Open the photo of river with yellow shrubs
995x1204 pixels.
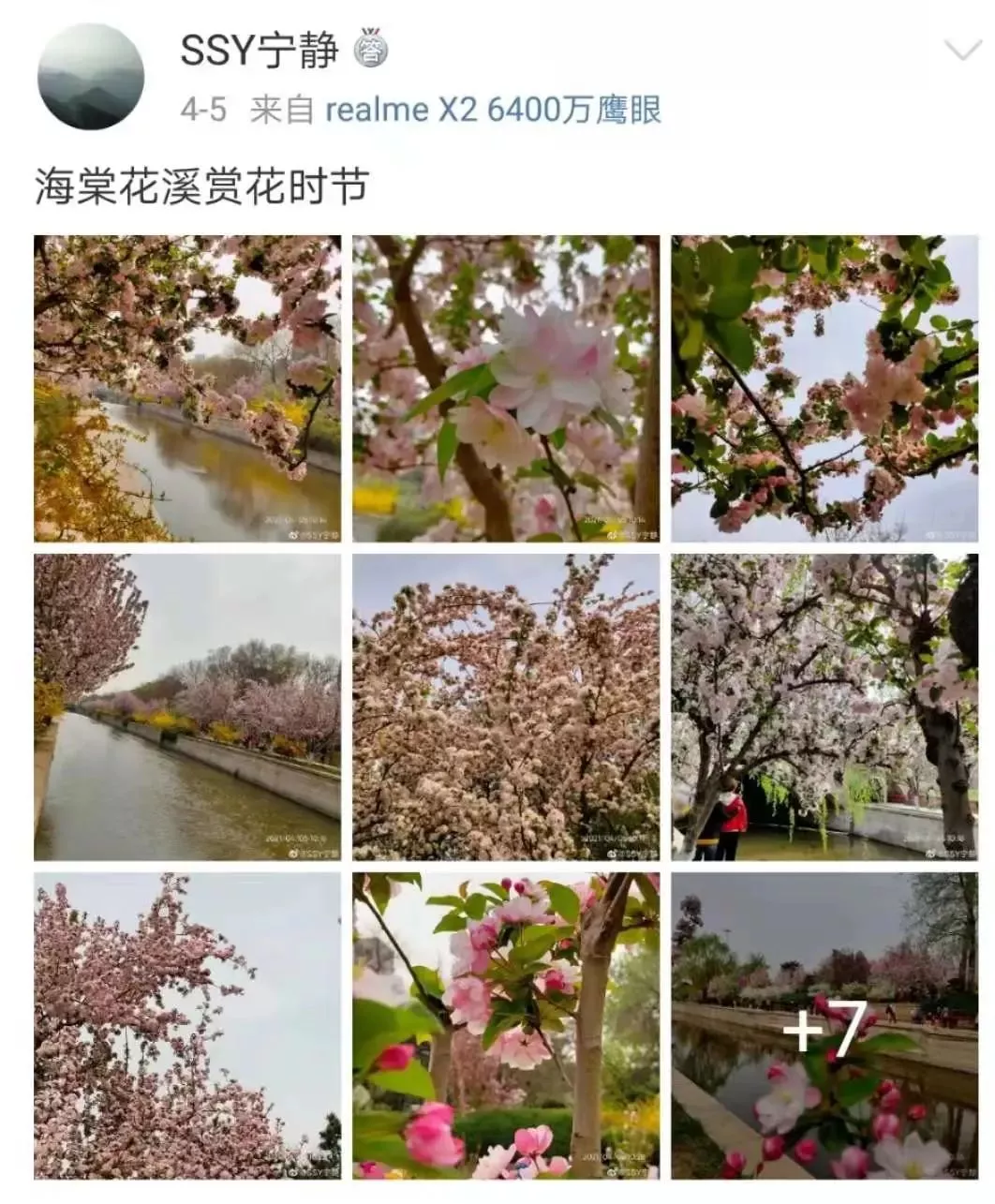(187, 388)
